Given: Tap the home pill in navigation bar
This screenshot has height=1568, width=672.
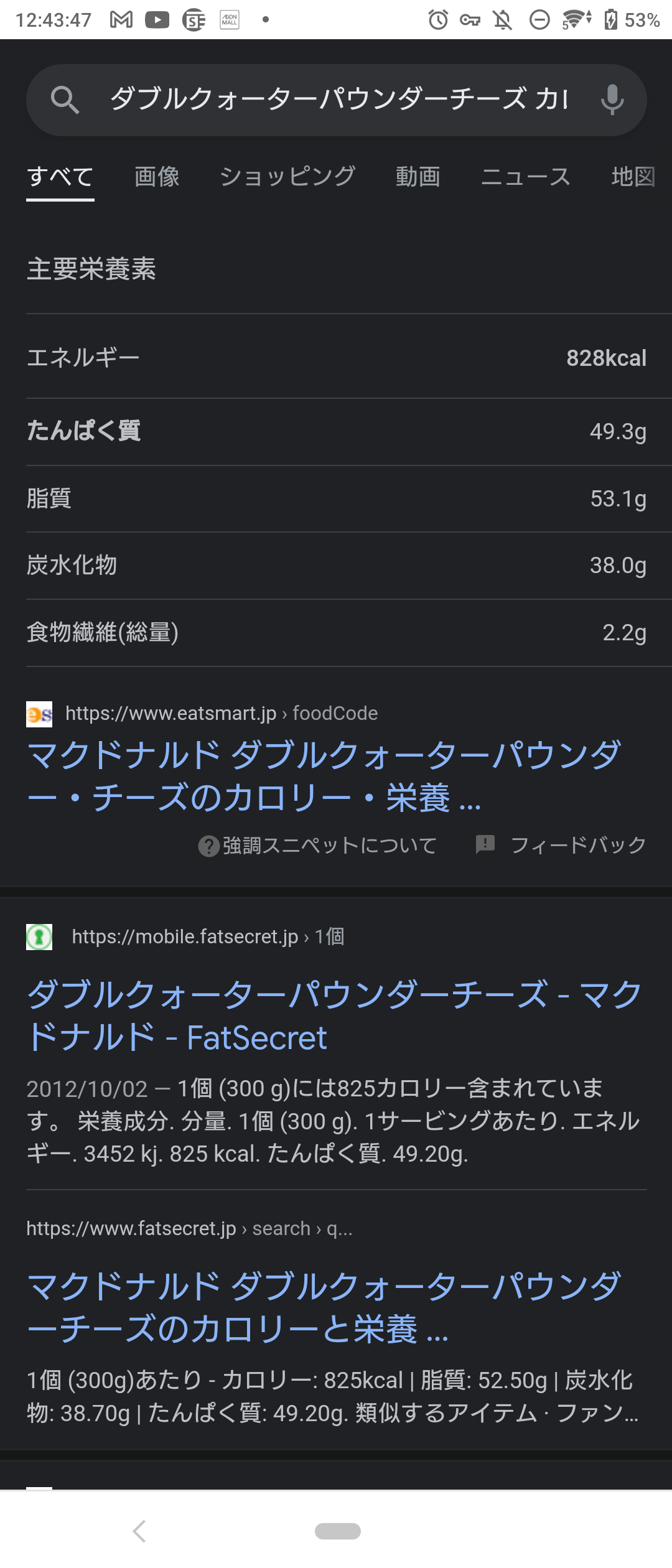Looking at the screenshot, I should tap(337, 1531).
